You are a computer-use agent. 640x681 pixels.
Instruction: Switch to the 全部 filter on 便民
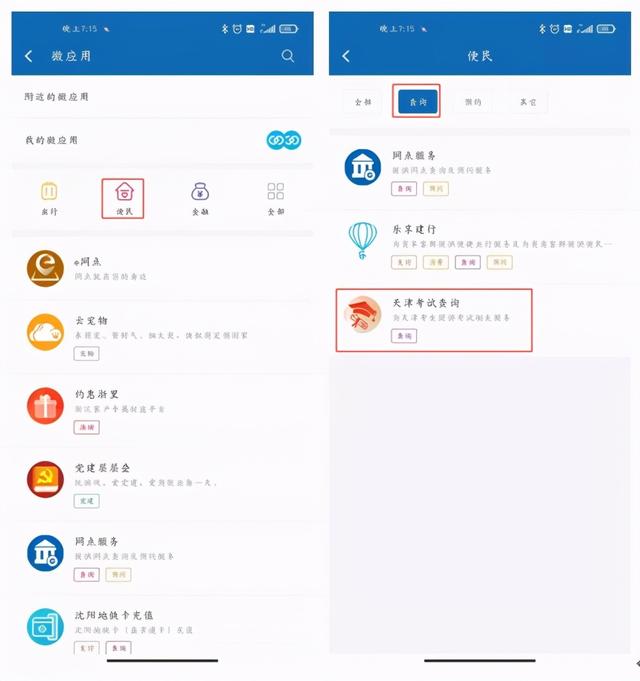tap(363, 102)
